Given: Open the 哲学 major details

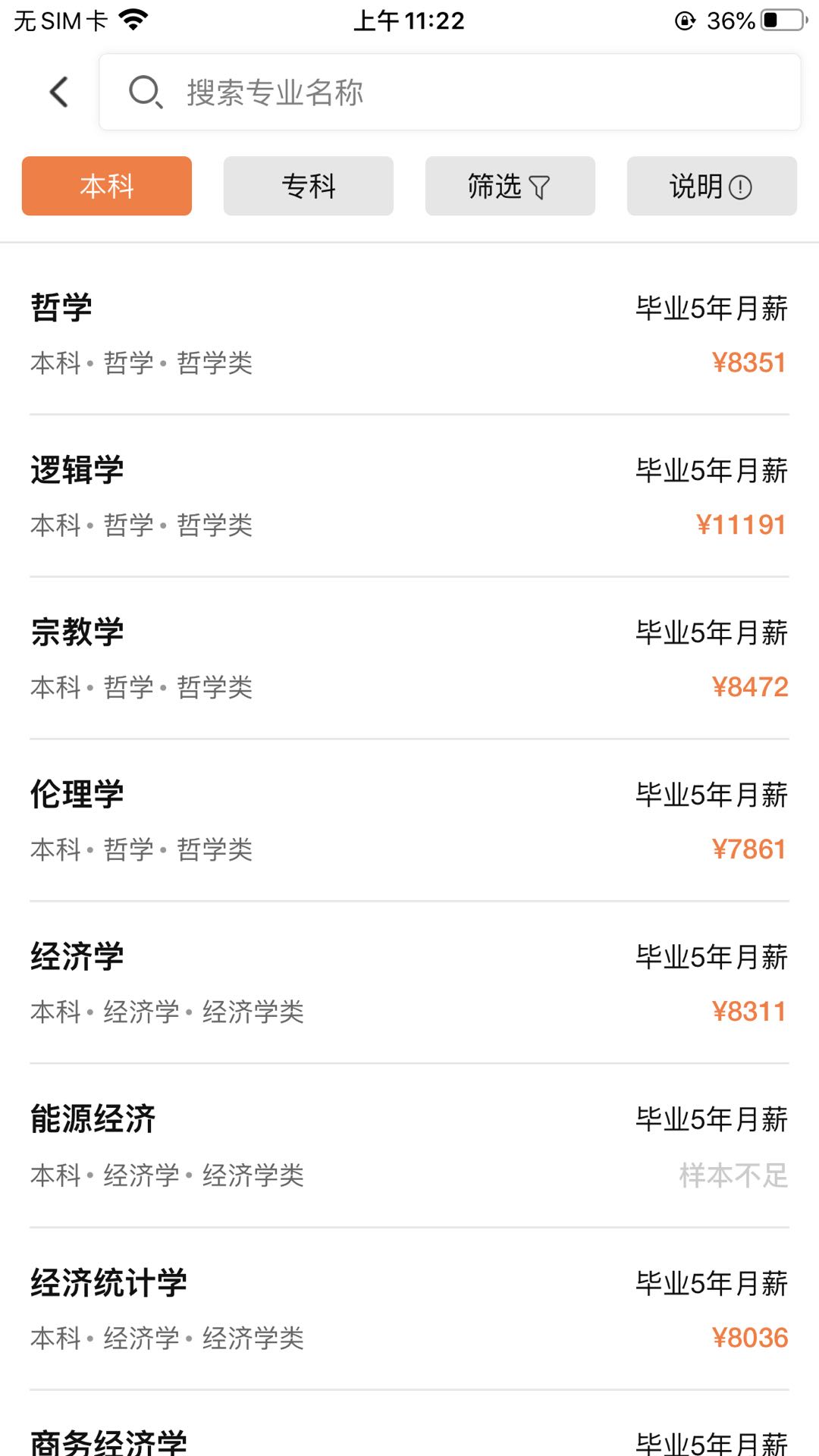Looking at the screenshot, I should click(x=62, y=307).
